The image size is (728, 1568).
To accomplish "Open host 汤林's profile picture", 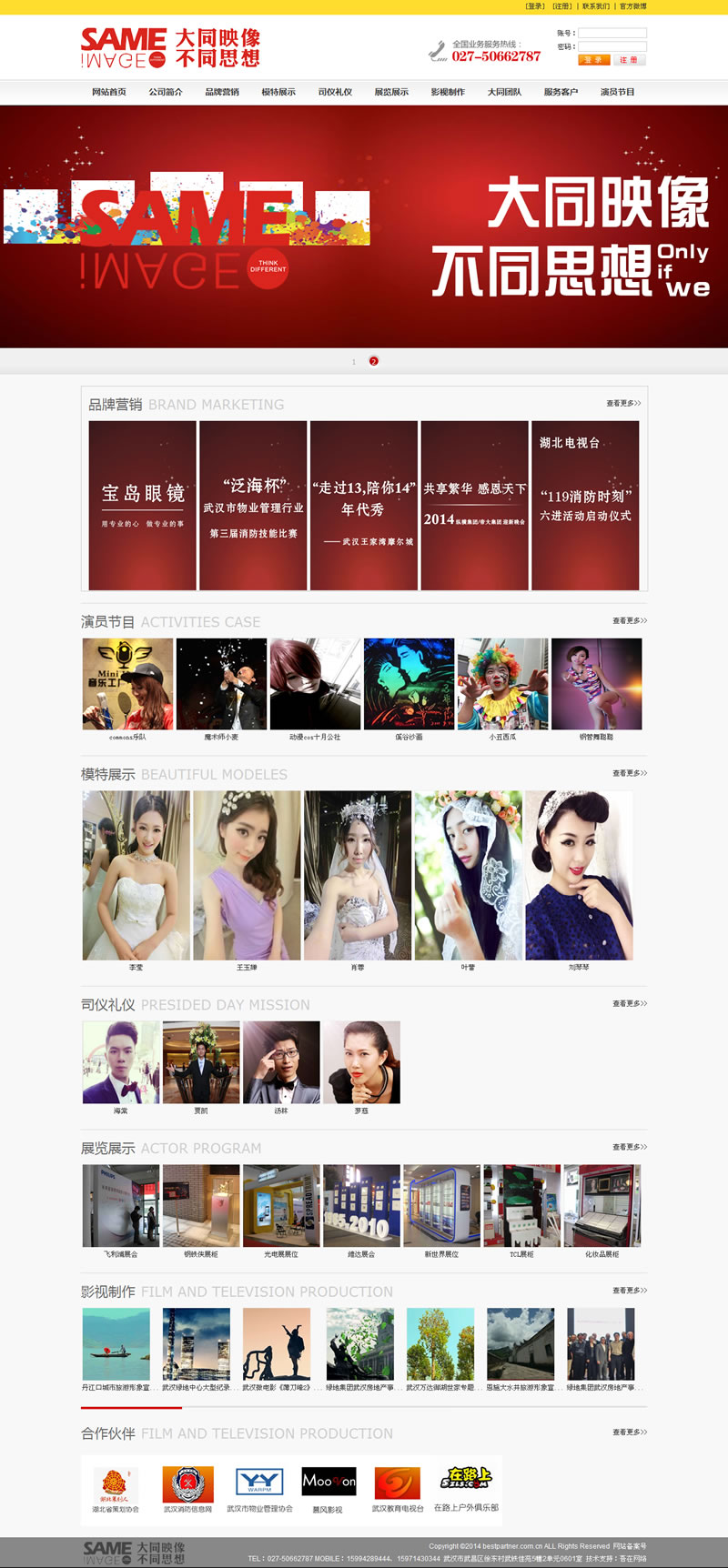I will click(281, 1061).
